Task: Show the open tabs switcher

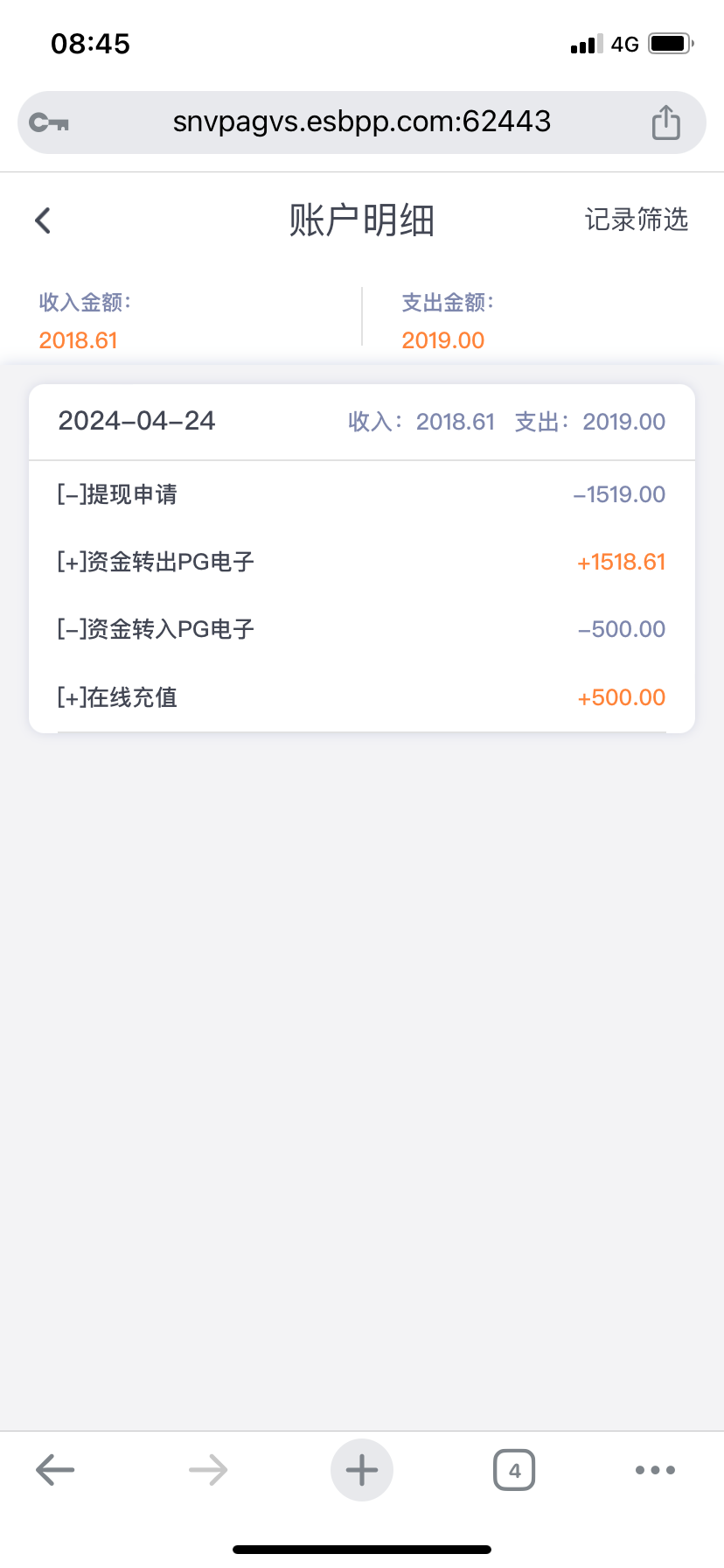Action: [514, 1470]
